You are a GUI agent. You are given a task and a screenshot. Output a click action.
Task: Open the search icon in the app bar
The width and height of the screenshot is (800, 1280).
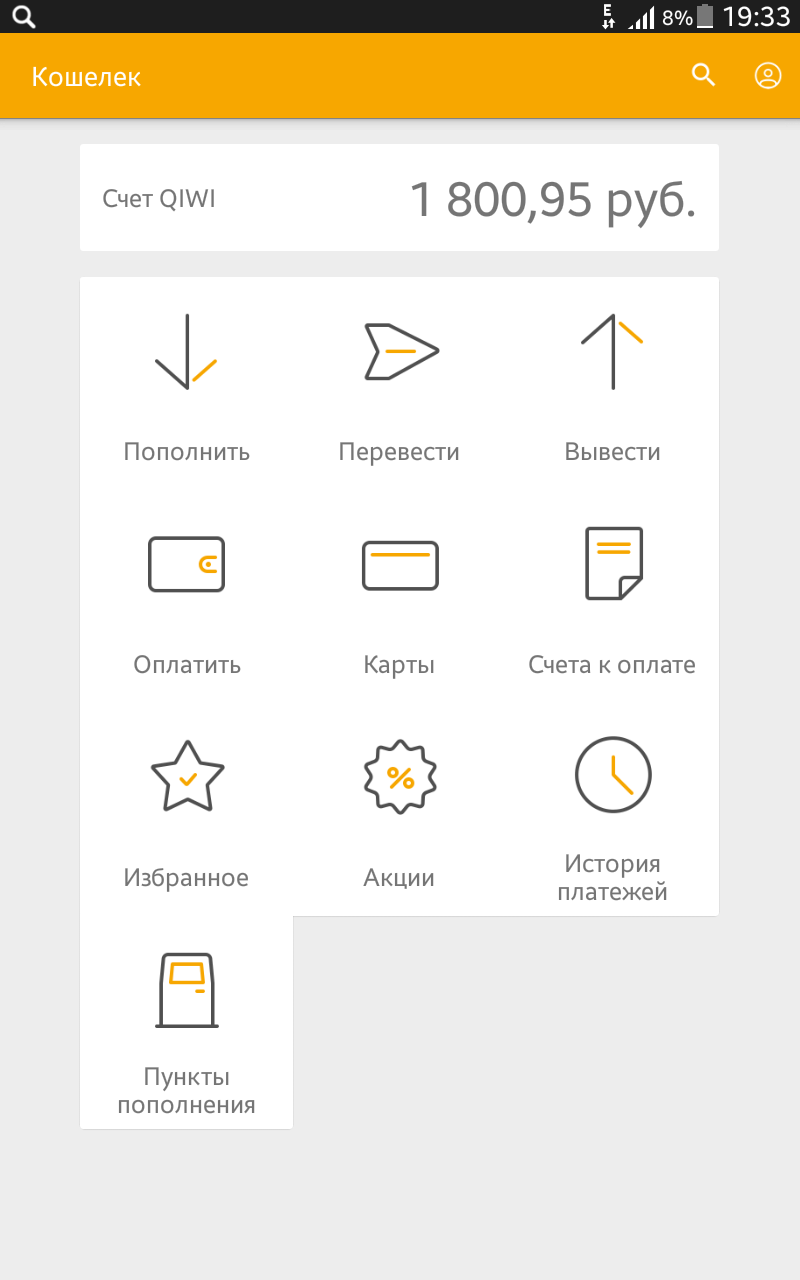point(704,76)
